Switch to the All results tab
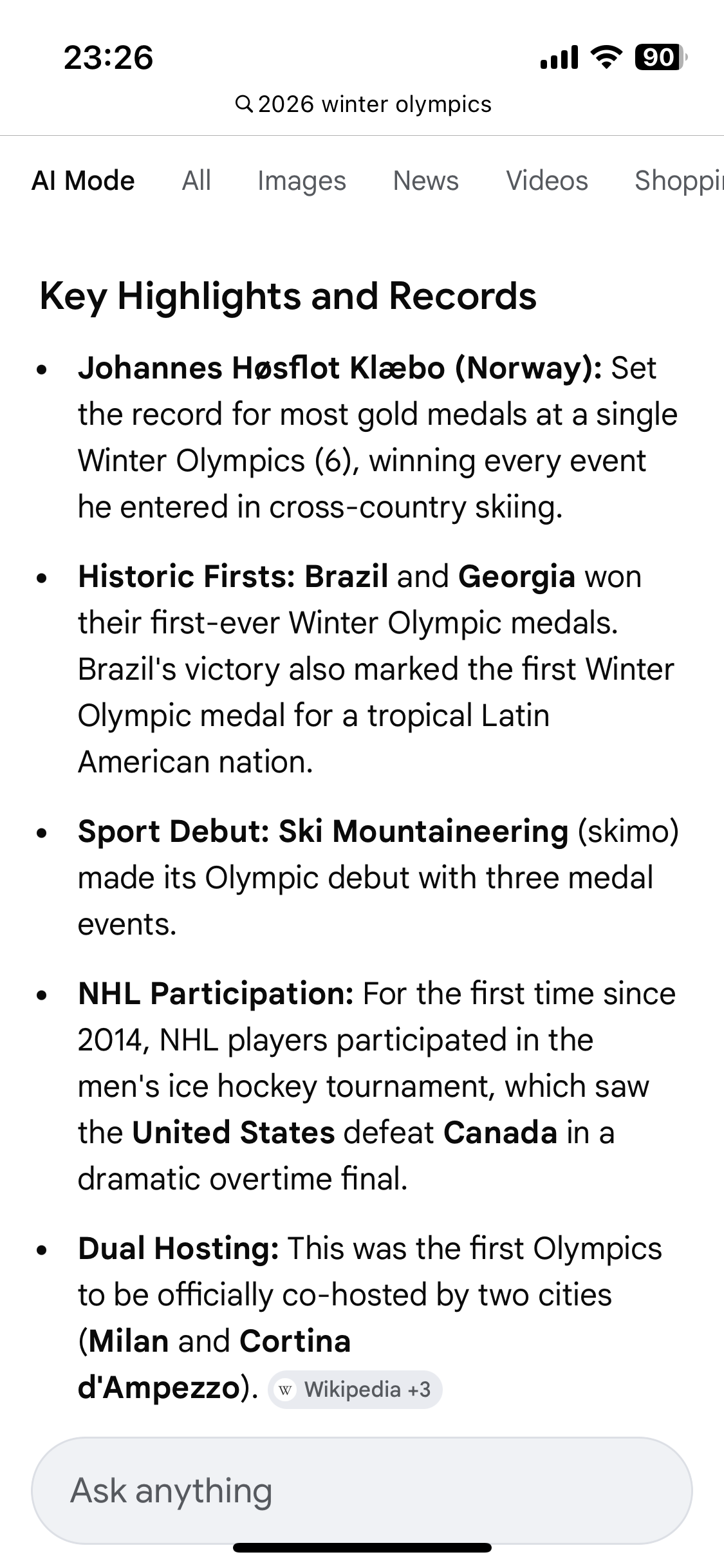 [196, 181]
